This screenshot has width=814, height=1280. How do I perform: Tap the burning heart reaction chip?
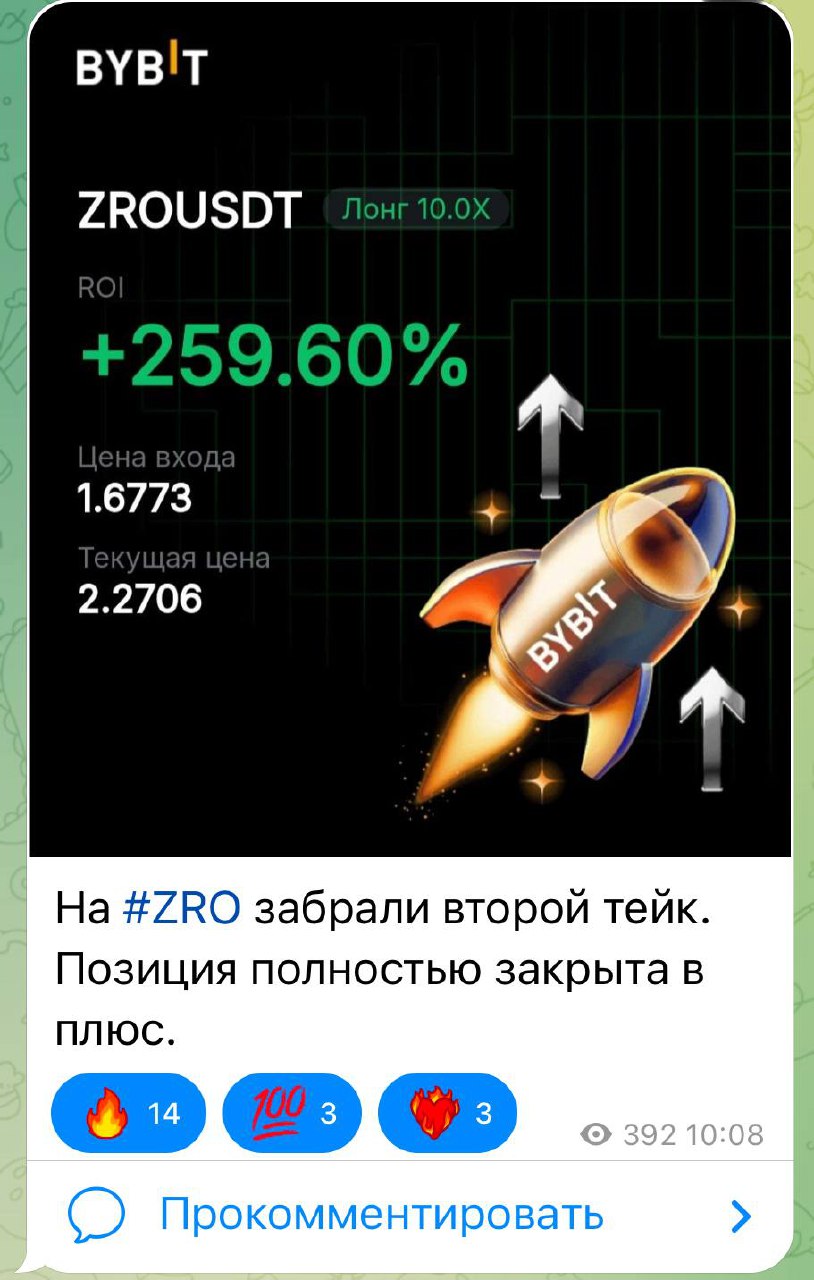tap(448, 1112)
